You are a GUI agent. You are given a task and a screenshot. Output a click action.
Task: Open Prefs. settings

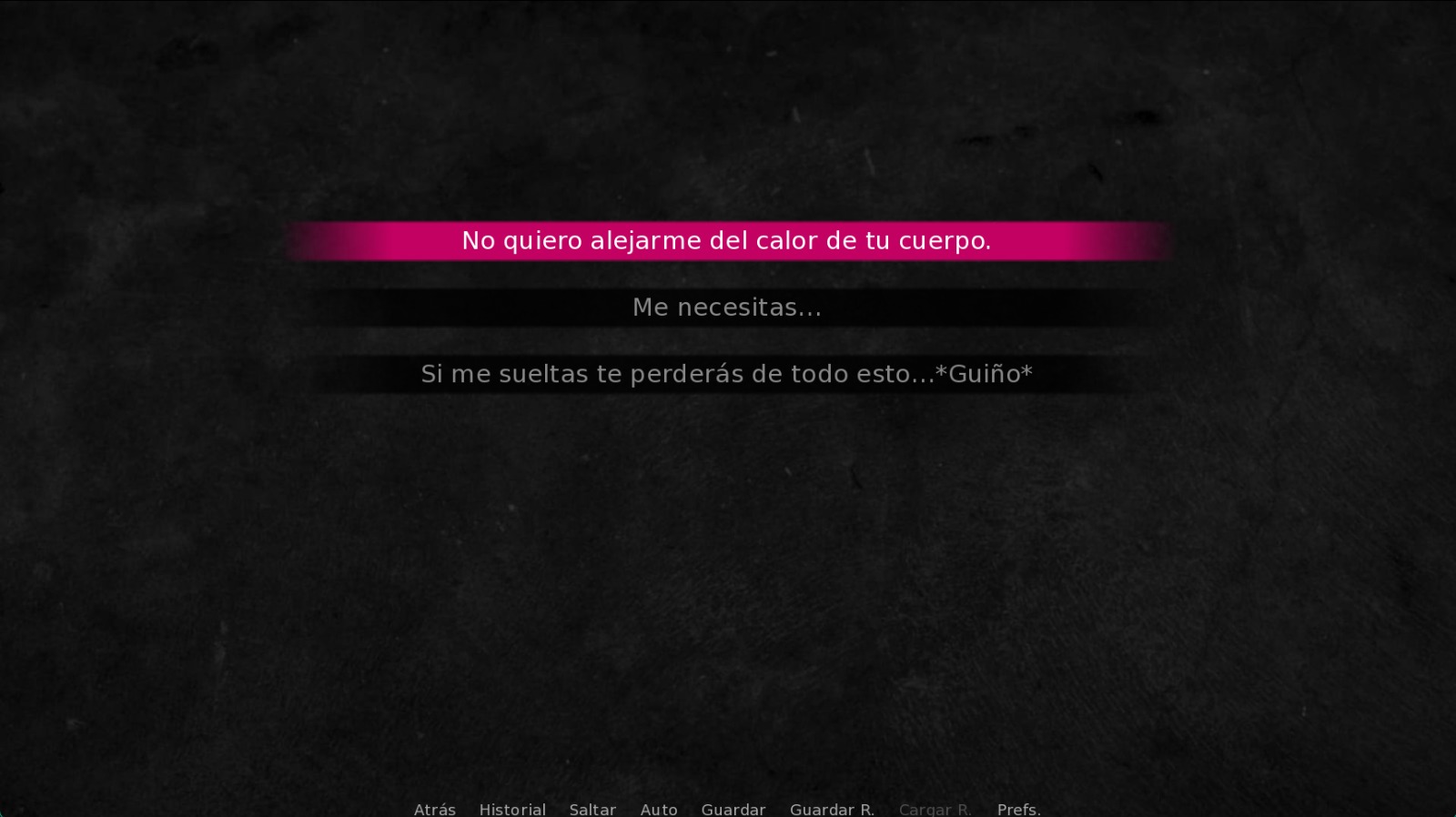(1018, 809)
